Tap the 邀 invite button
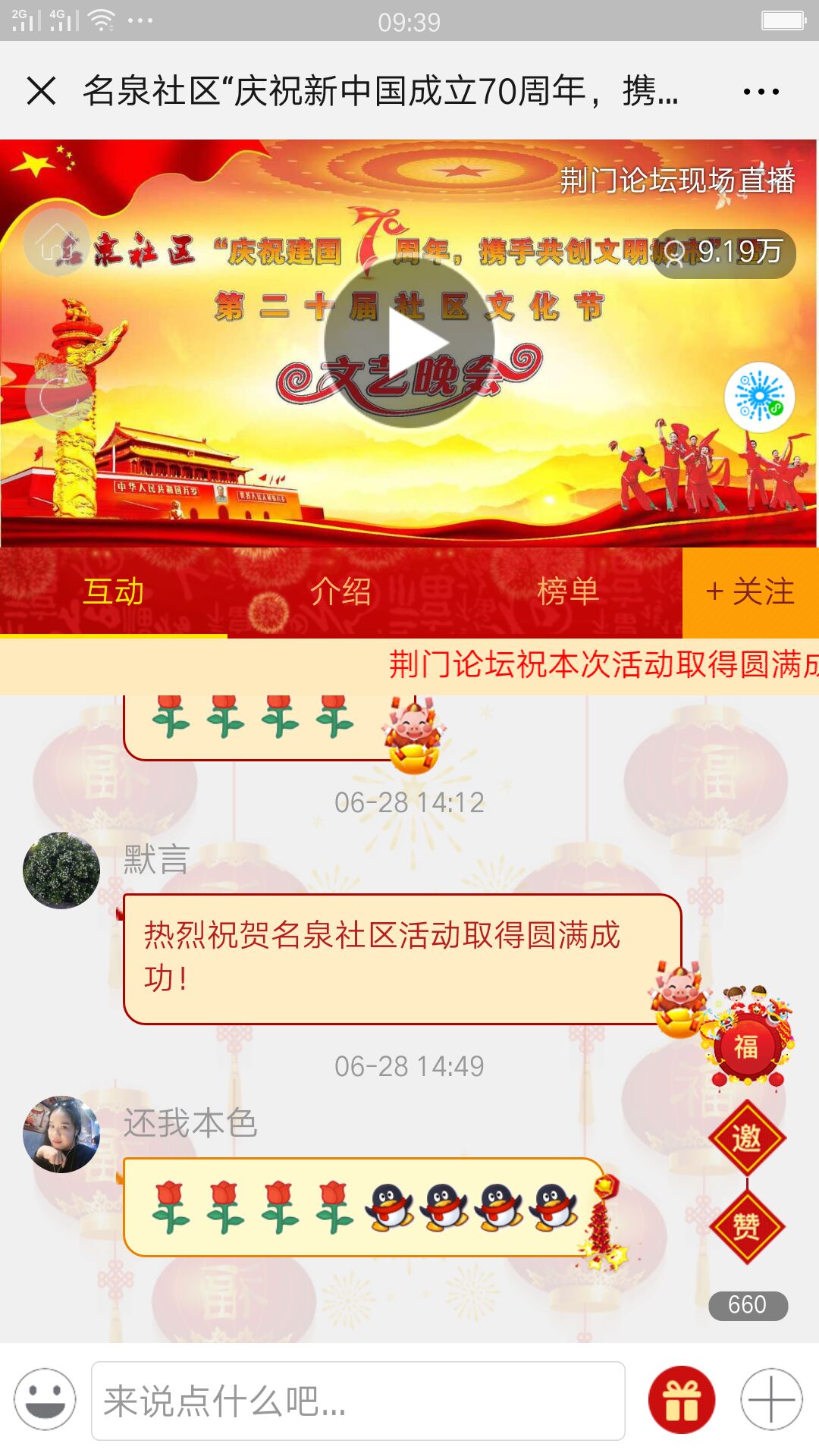 pyautogui.click(x=747, y=1137)
